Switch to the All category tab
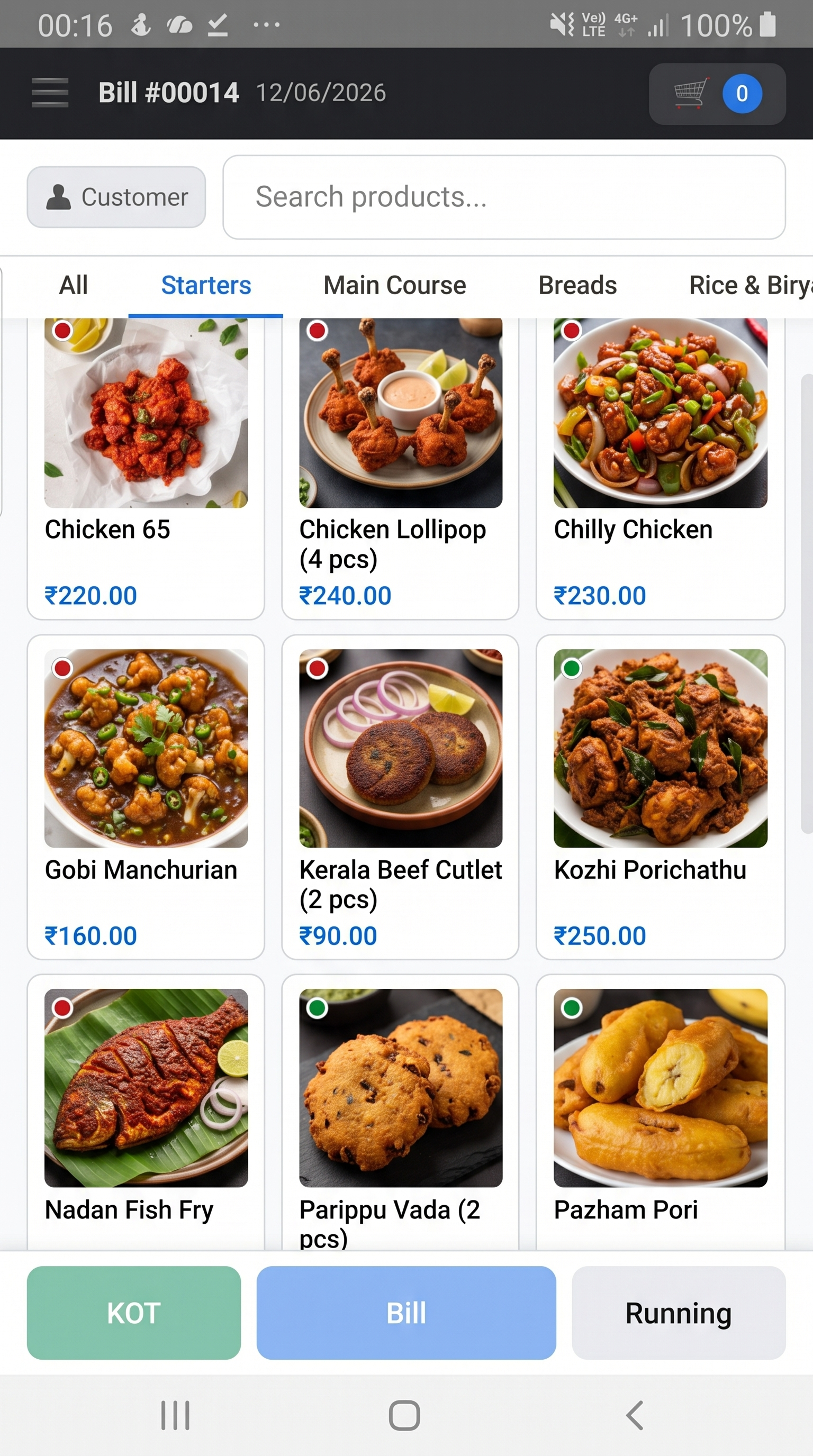This screenshot has width=813, height=1456. point(74,286)
